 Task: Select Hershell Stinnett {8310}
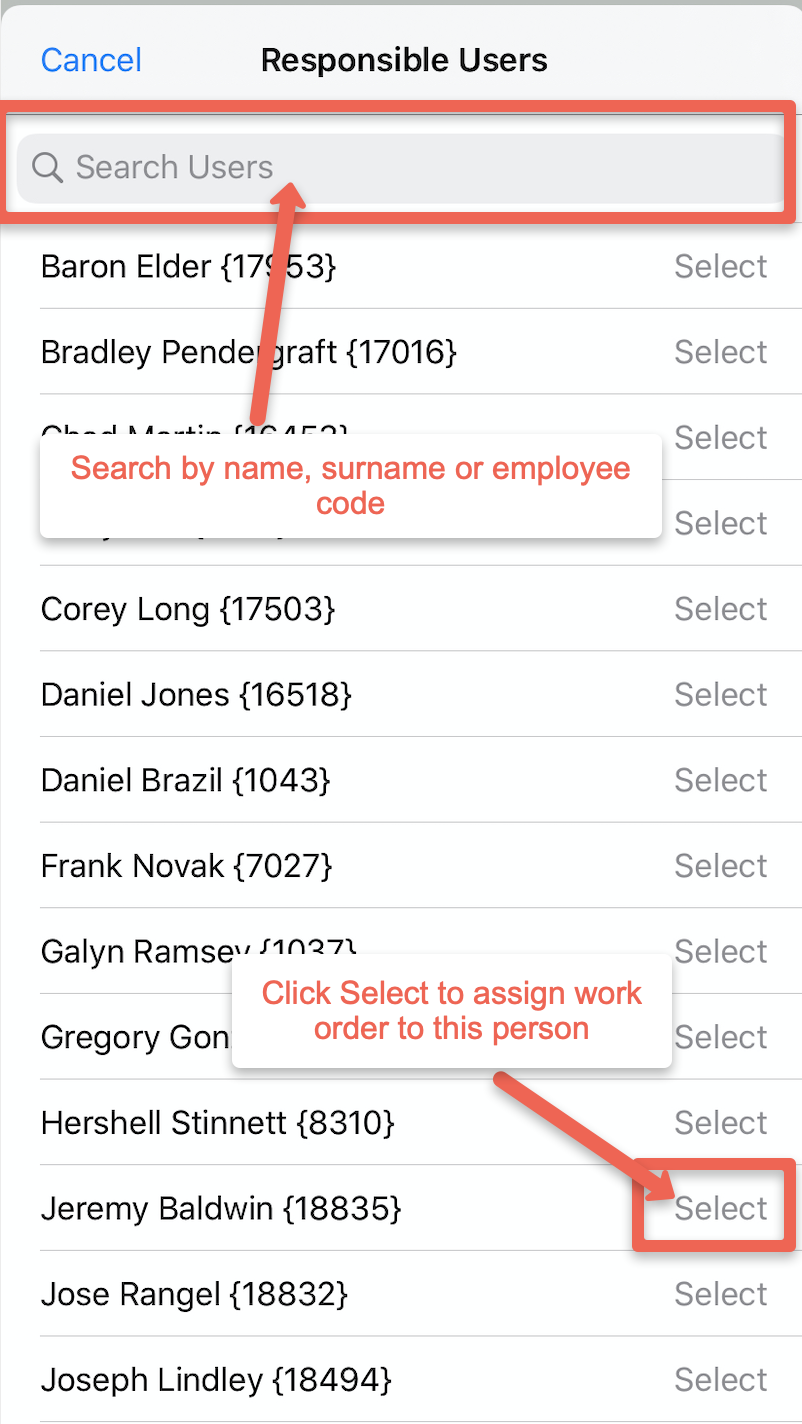coord(720,1122)
